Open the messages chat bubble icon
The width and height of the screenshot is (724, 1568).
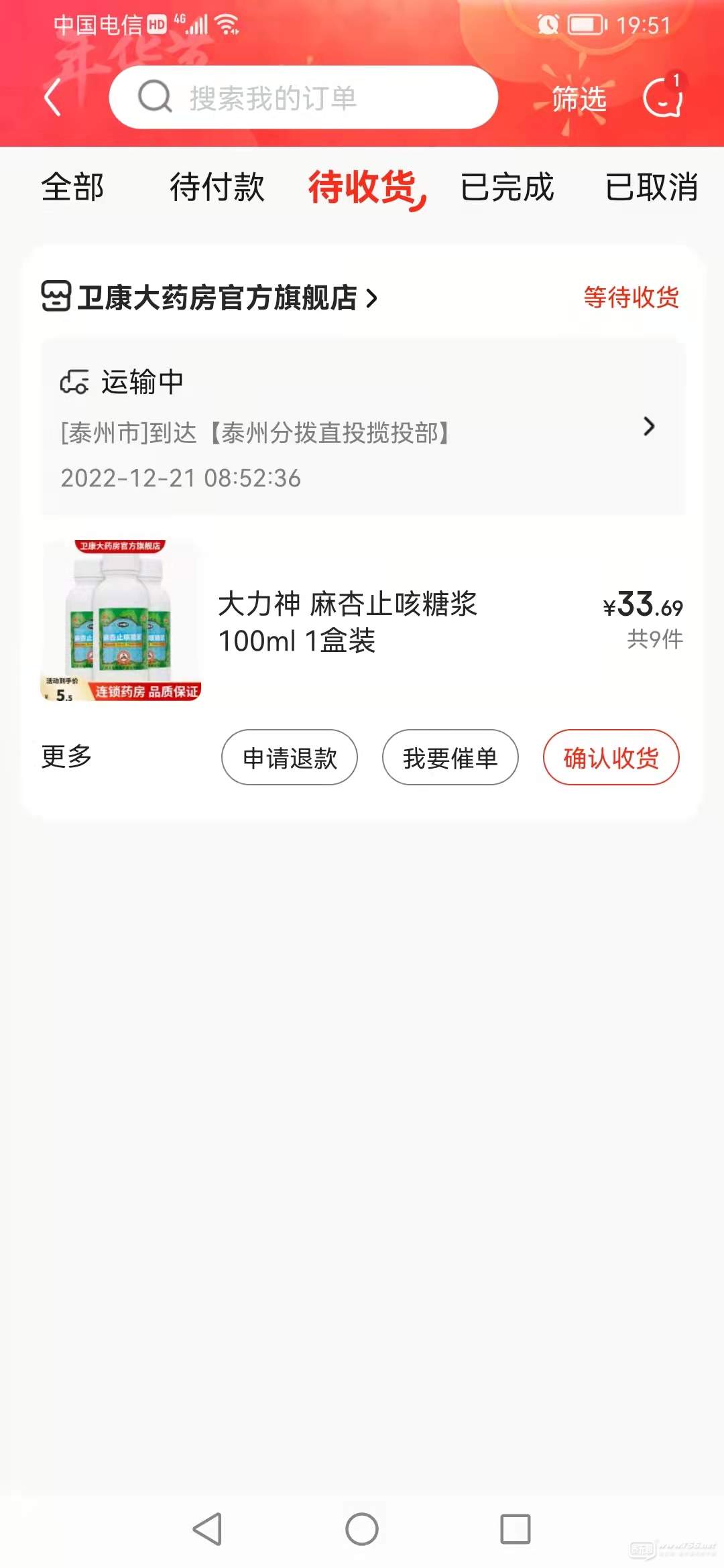point(663,97)
